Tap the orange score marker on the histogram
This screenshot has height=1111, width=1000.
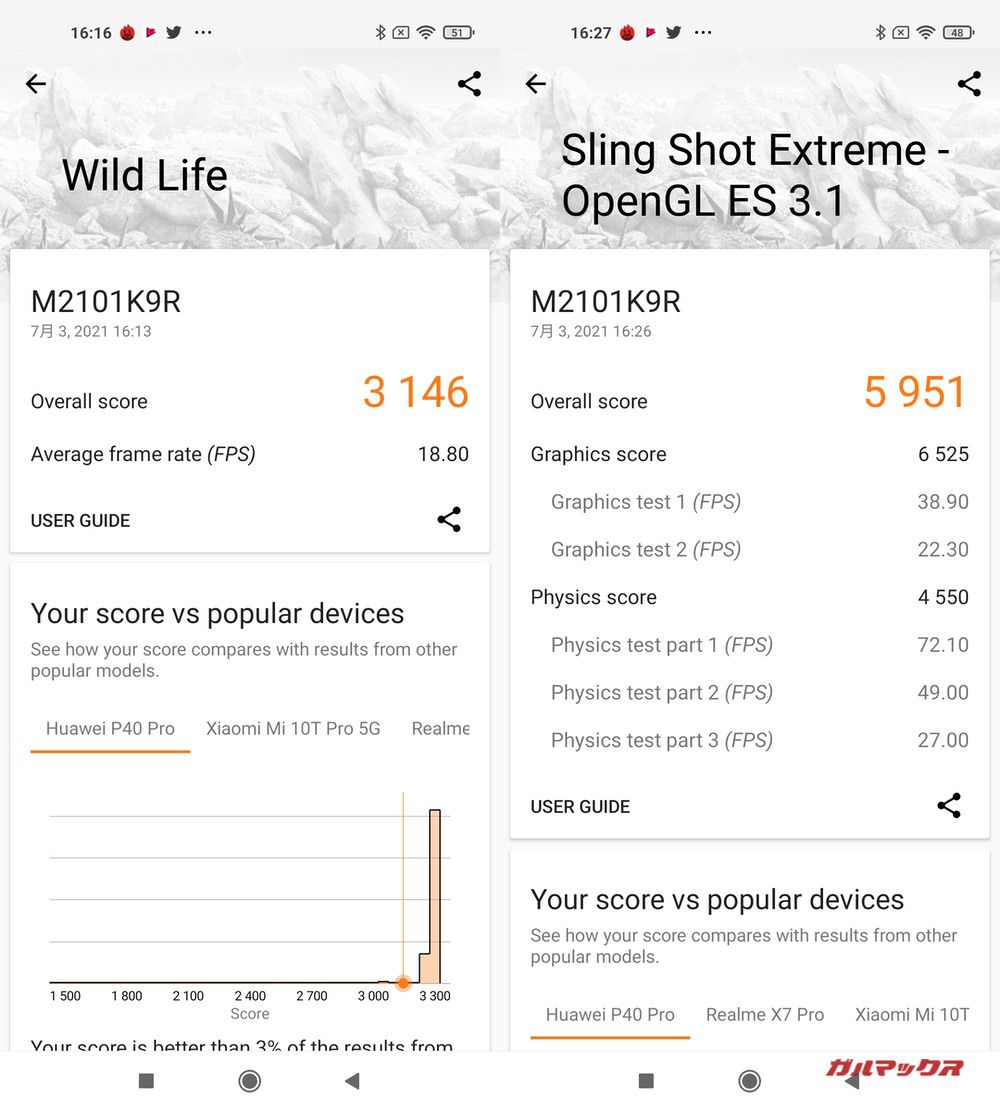click(403, 983)
